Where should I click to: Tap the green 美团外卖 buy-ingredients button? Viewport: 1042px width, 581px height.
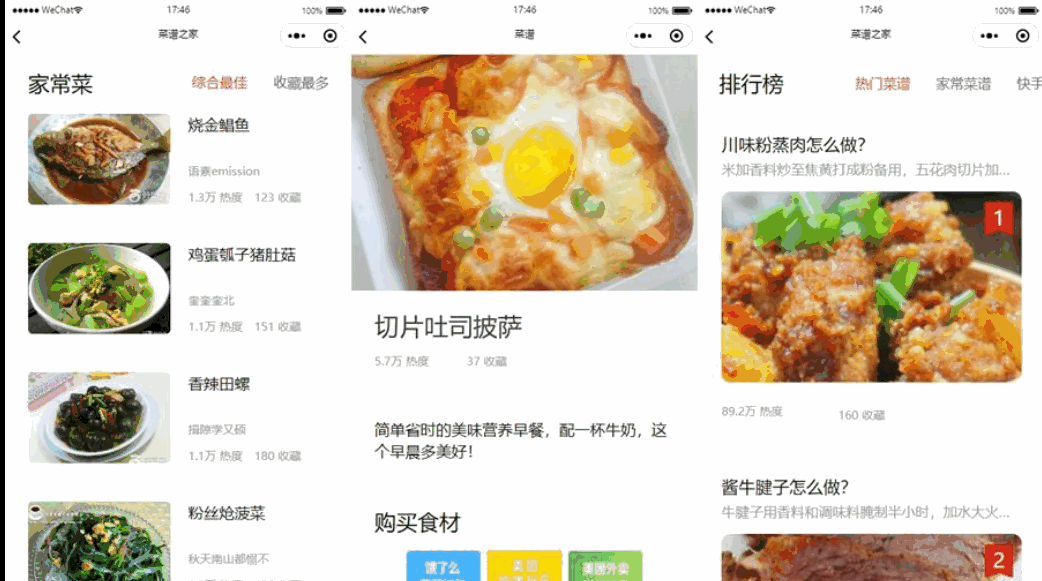tap(605, 566)
